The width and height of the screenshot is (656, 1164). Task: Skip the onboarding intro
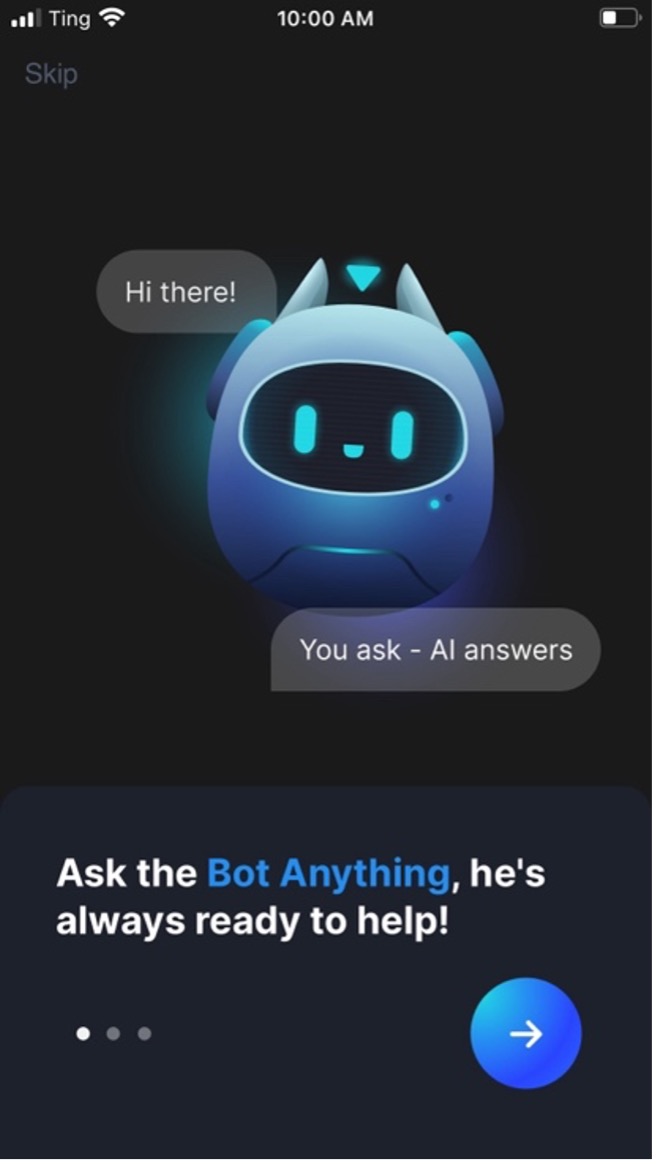51,74
